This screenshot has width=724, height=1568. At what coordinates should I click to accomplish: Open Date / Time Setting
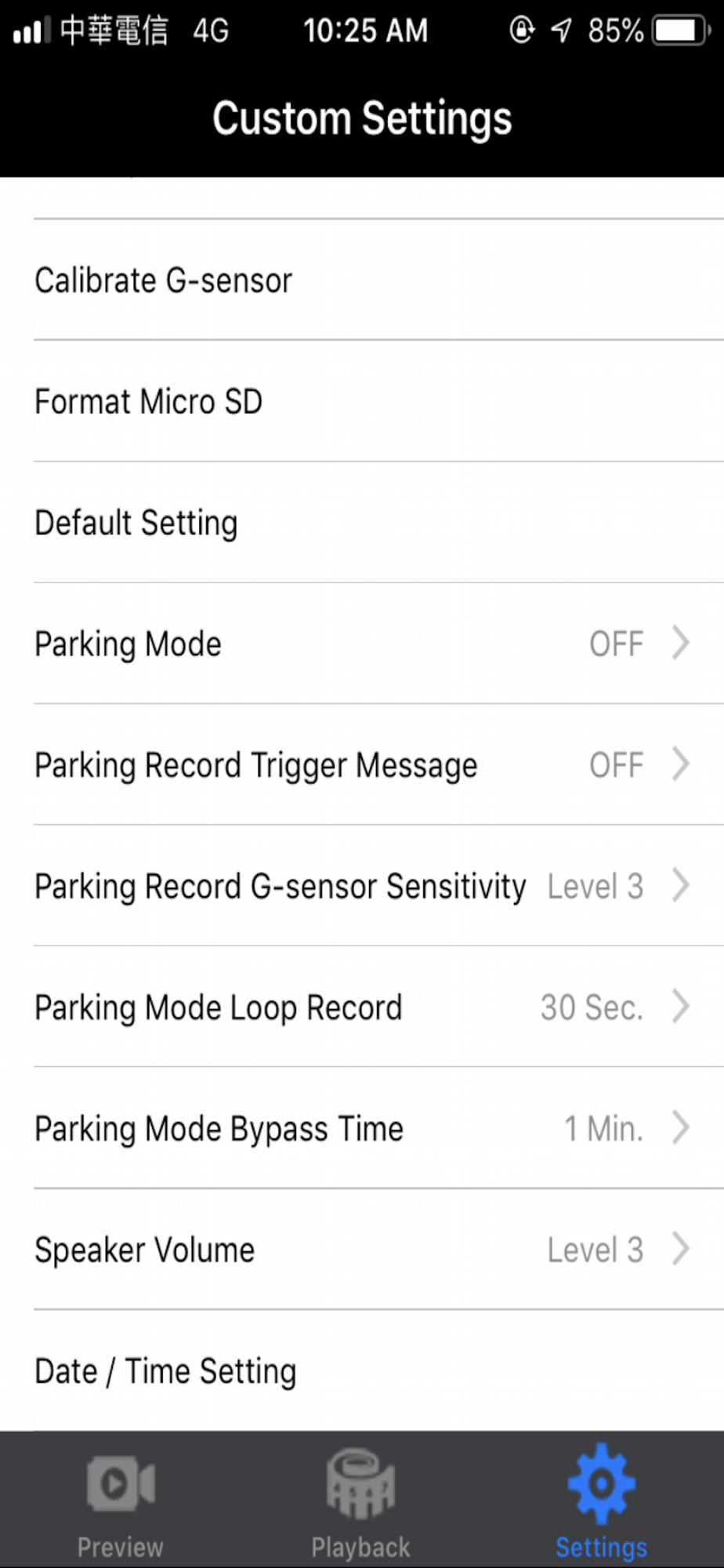point(362,1370)
